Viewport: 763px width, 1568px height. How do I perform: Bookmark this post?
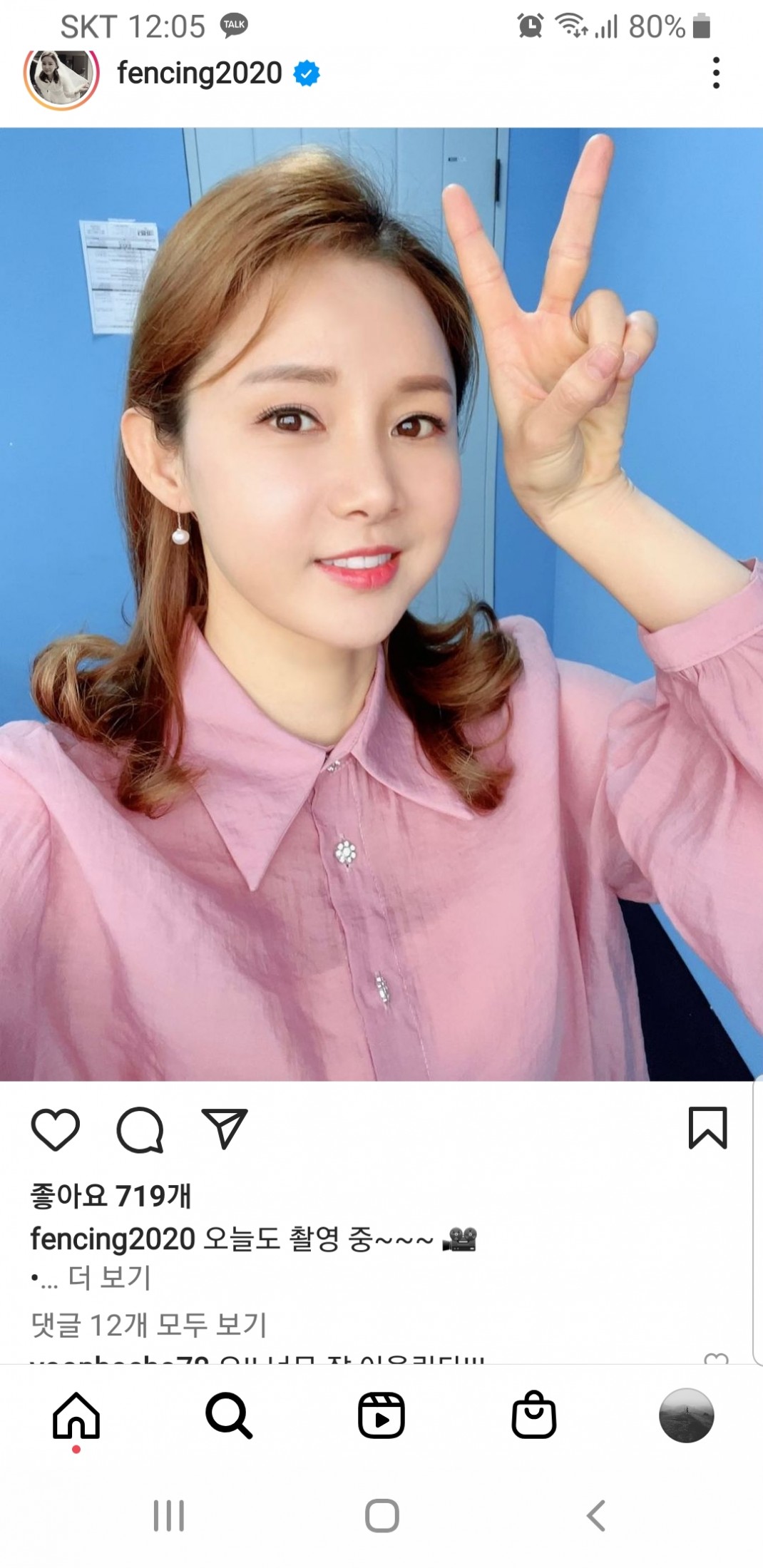click(x=707, y=1128)
